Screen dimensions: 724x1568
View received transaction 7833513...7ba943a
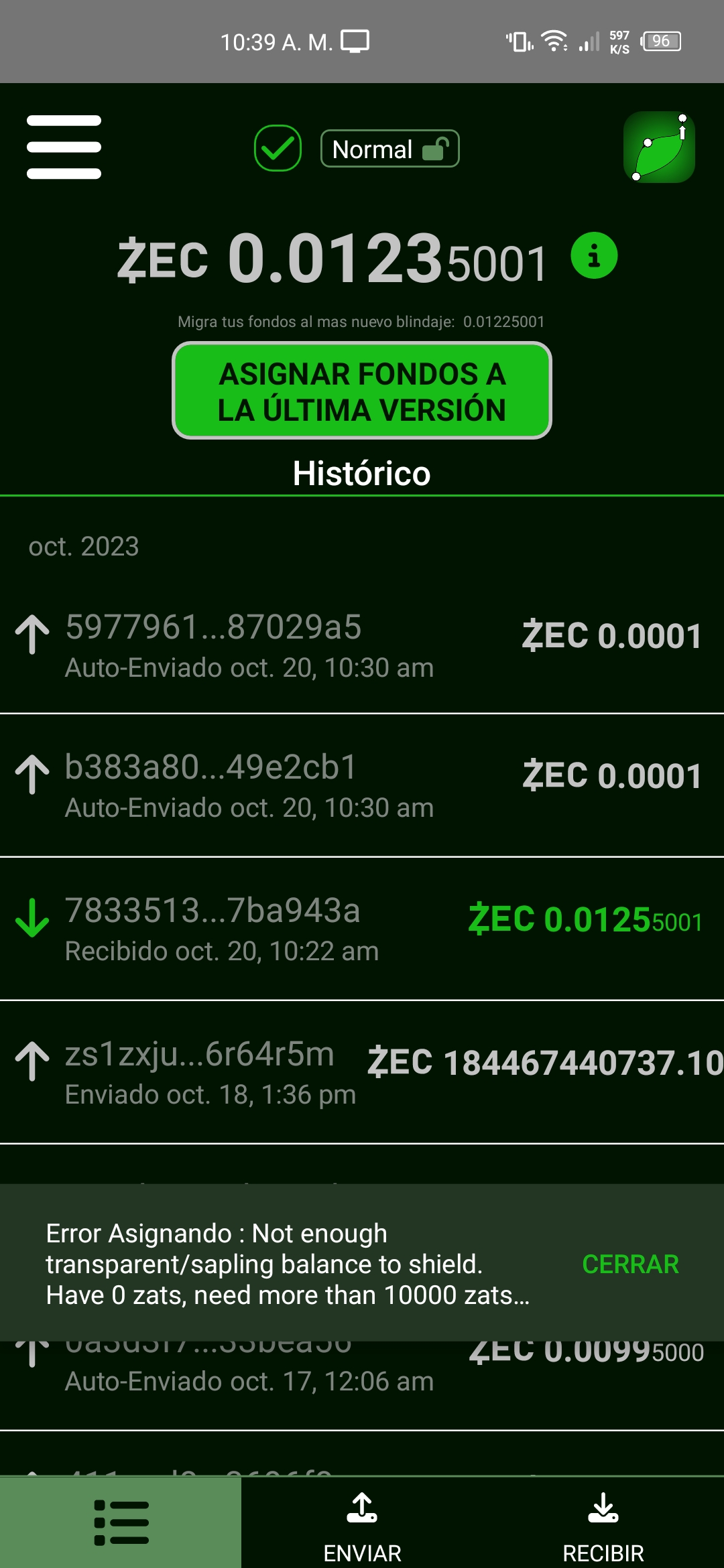pos(362,929)
